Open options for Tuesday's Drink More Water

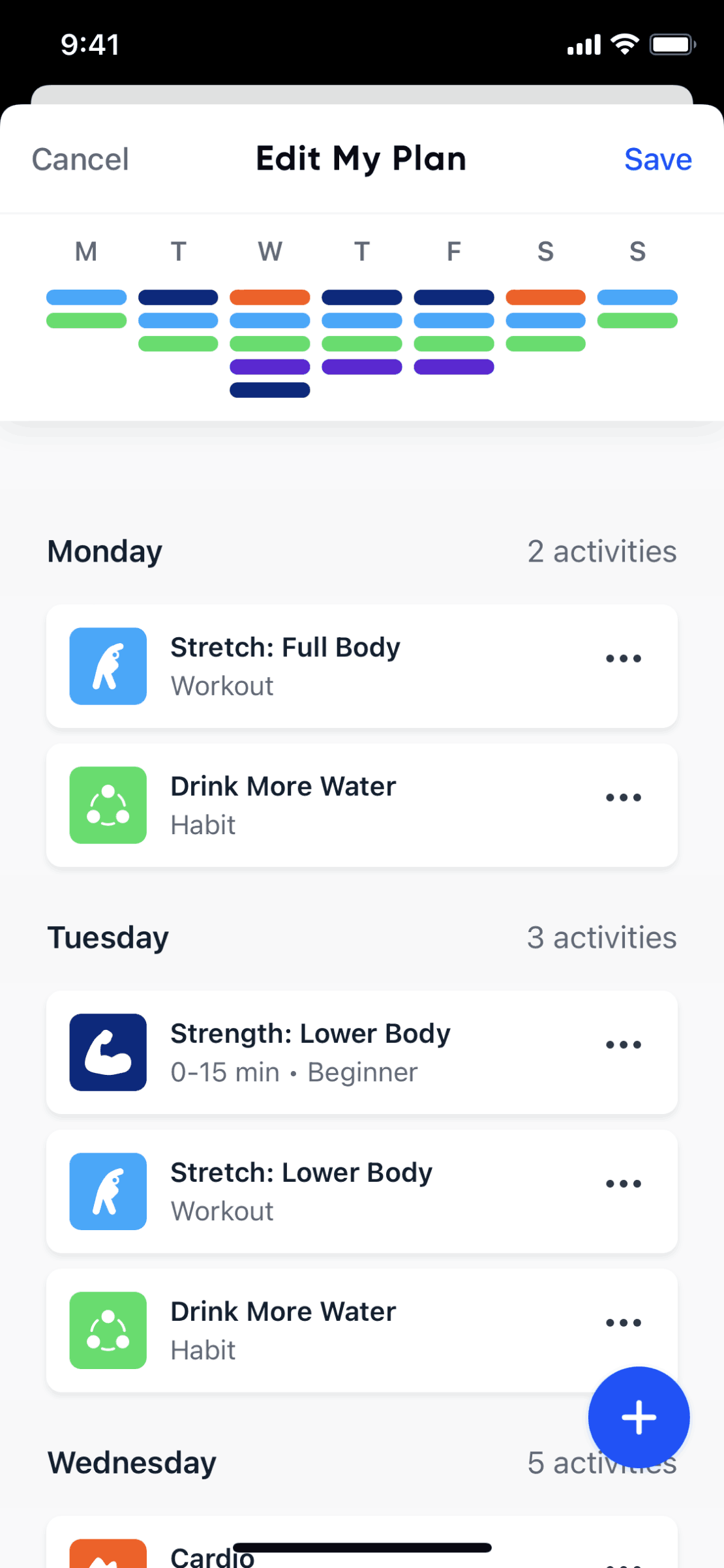coord(624,1323)
